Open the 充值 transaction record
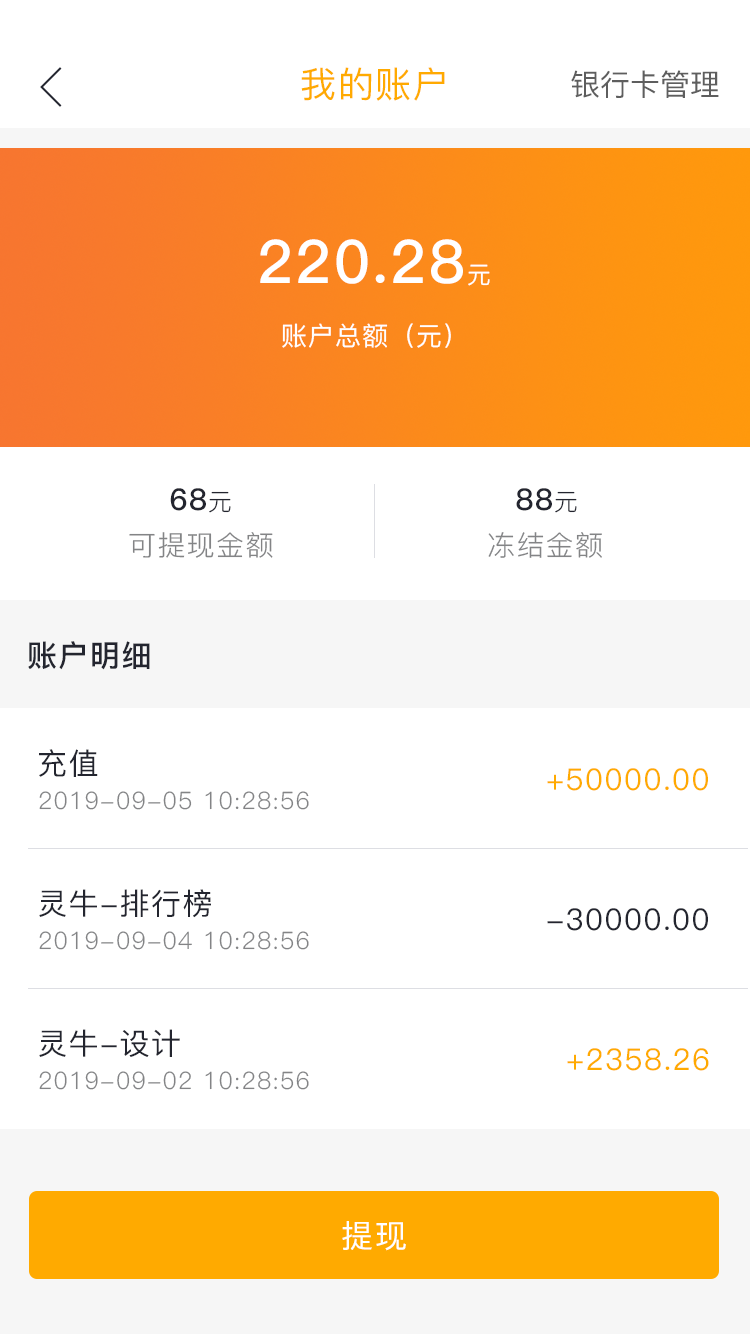The image size is (750, 1334). (x=374, y=779)
